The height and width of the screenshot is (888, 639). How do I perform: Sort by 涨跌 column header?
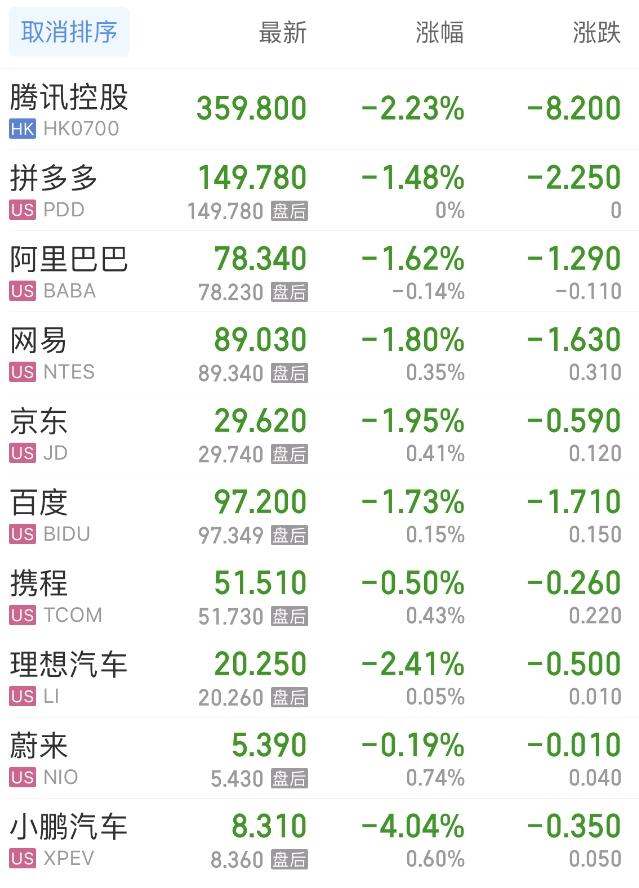596,33
